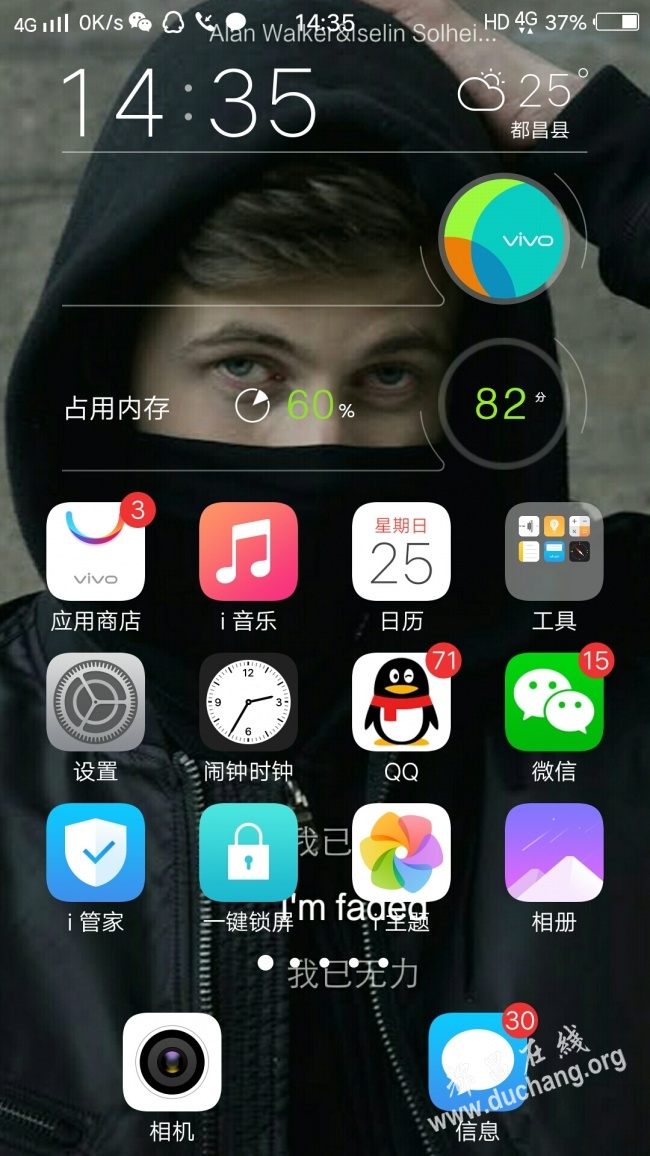
Task: Tap 一键锁屏 to lock the screen
Action: coord(248,852)
